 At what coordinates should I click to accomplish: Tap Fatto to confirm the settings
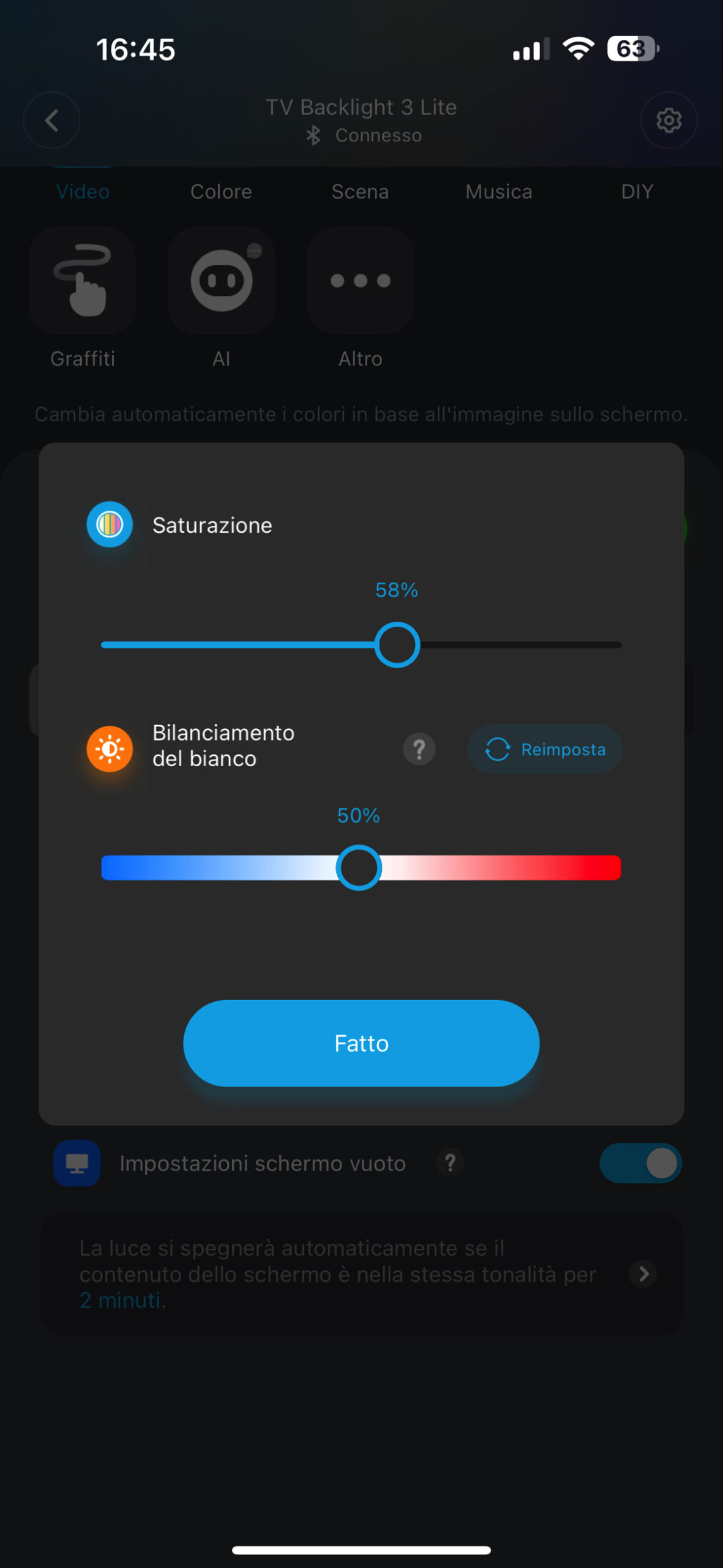[x=361, y=1043]
